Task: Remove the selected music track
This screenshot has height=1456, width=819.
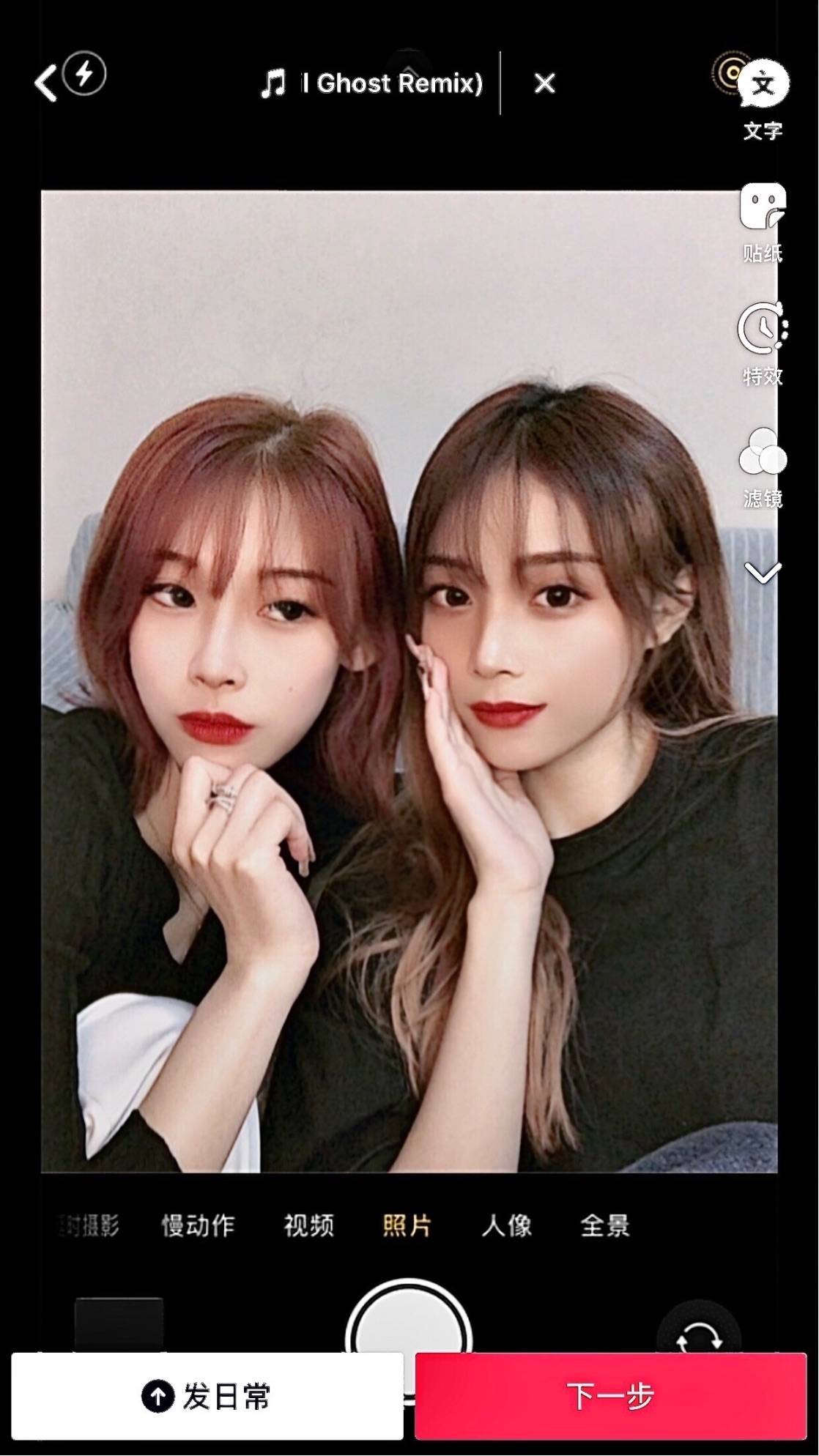Action: tap(544, 83)
